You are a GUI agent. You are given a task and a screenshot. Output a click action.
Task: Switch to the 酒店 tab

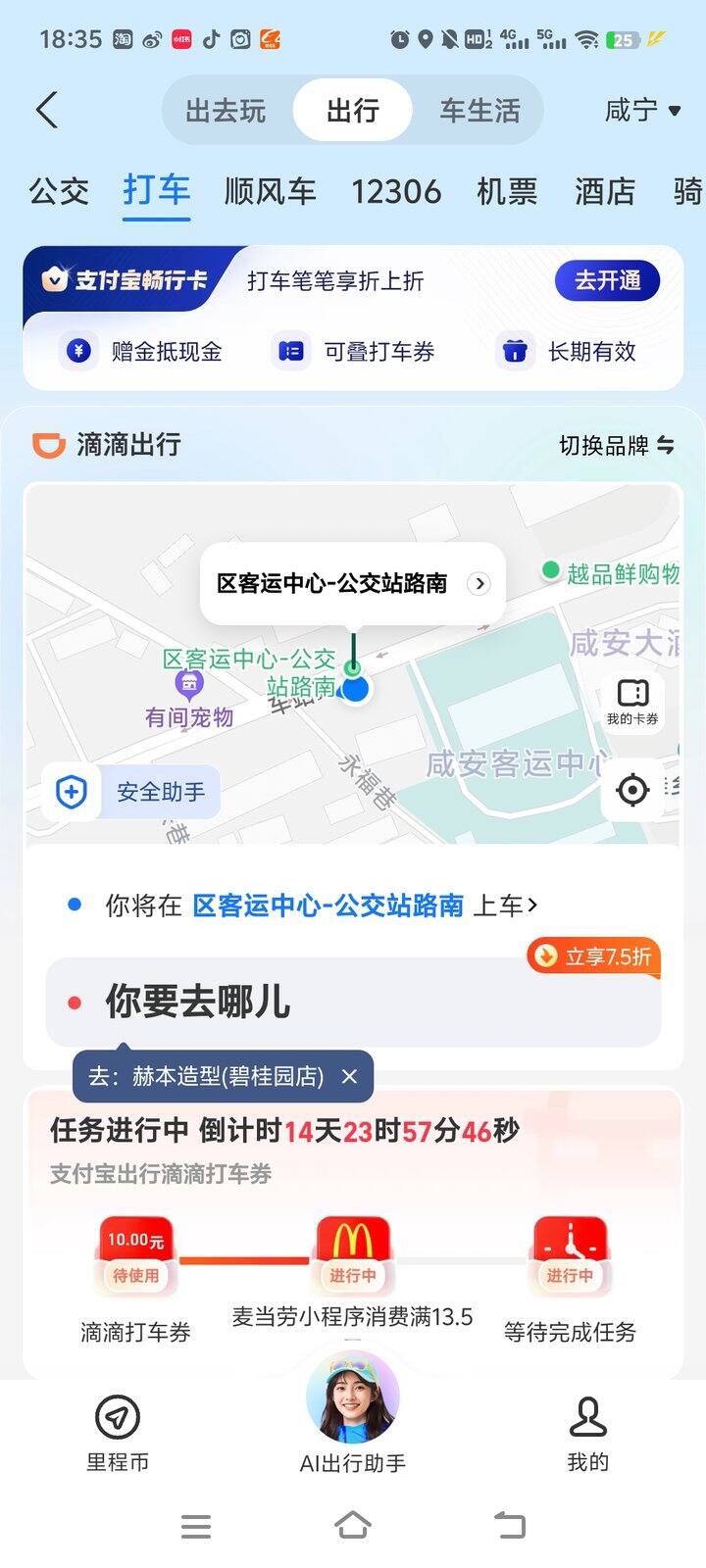(x=605, y=191)
